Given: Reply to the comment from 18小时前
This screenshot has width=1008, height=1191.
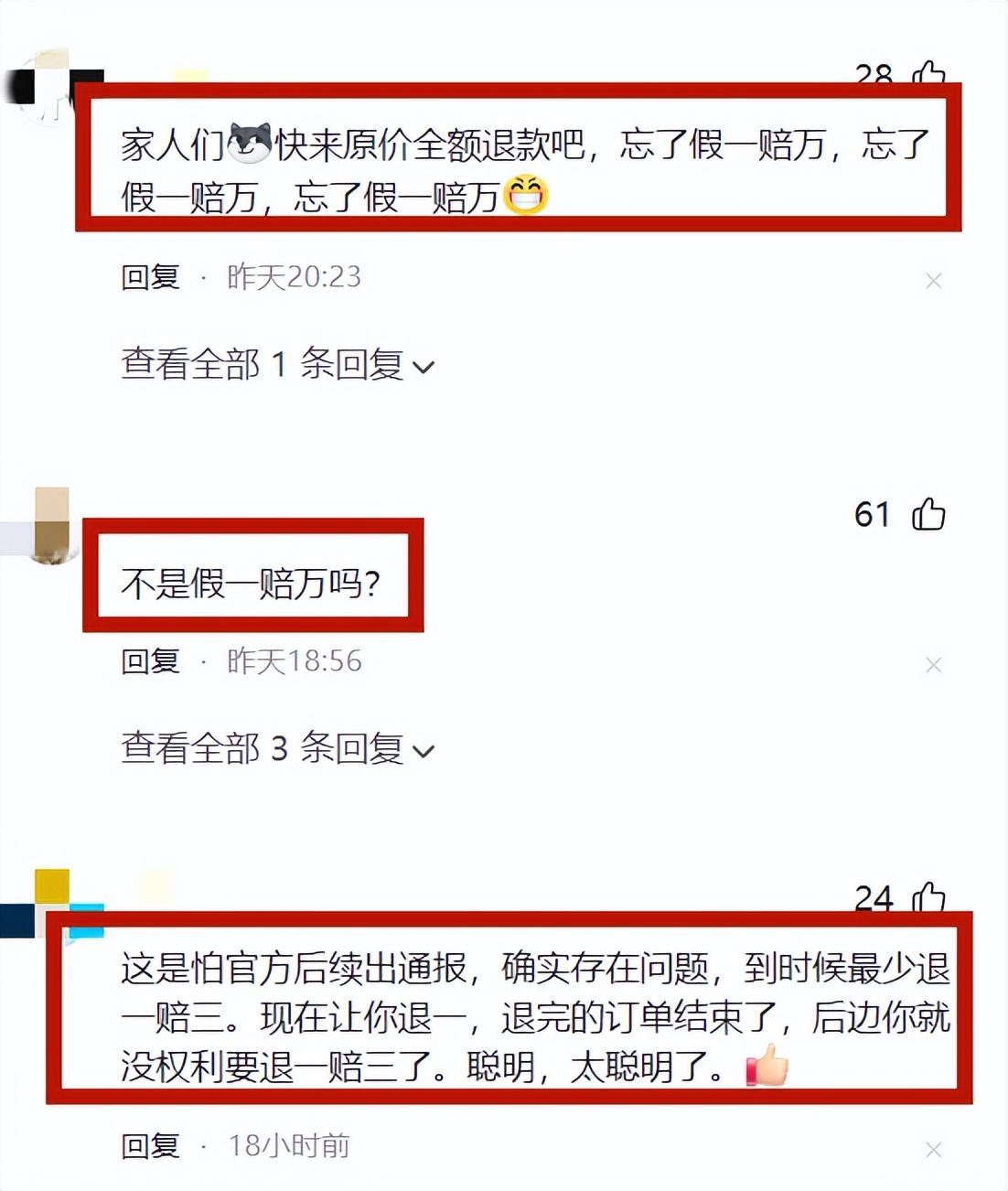Looking at the screenshot, I should pos(151,1145).
